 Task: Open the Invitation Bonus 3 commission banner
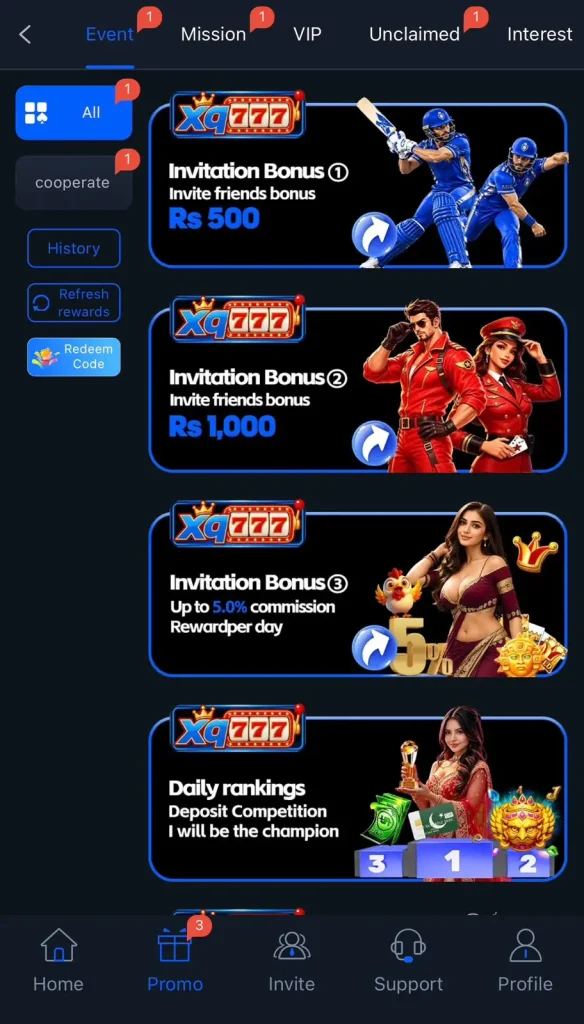[358, 592]
